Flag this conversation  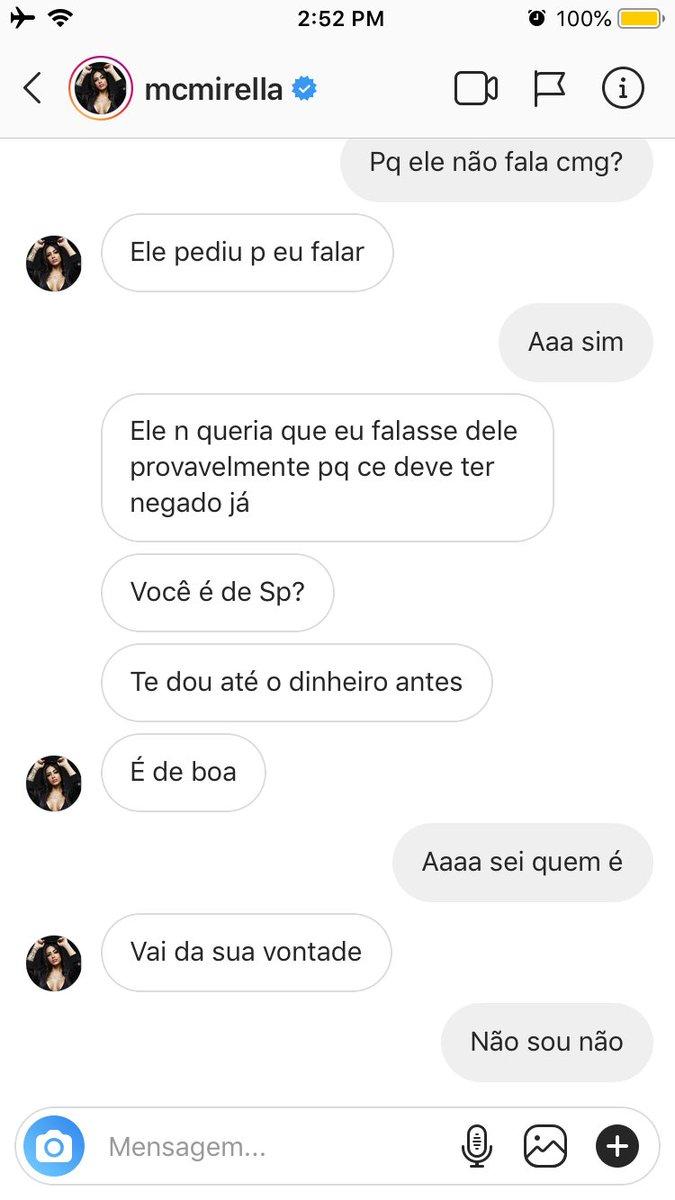pyautogui.click(x=549, y=89)
